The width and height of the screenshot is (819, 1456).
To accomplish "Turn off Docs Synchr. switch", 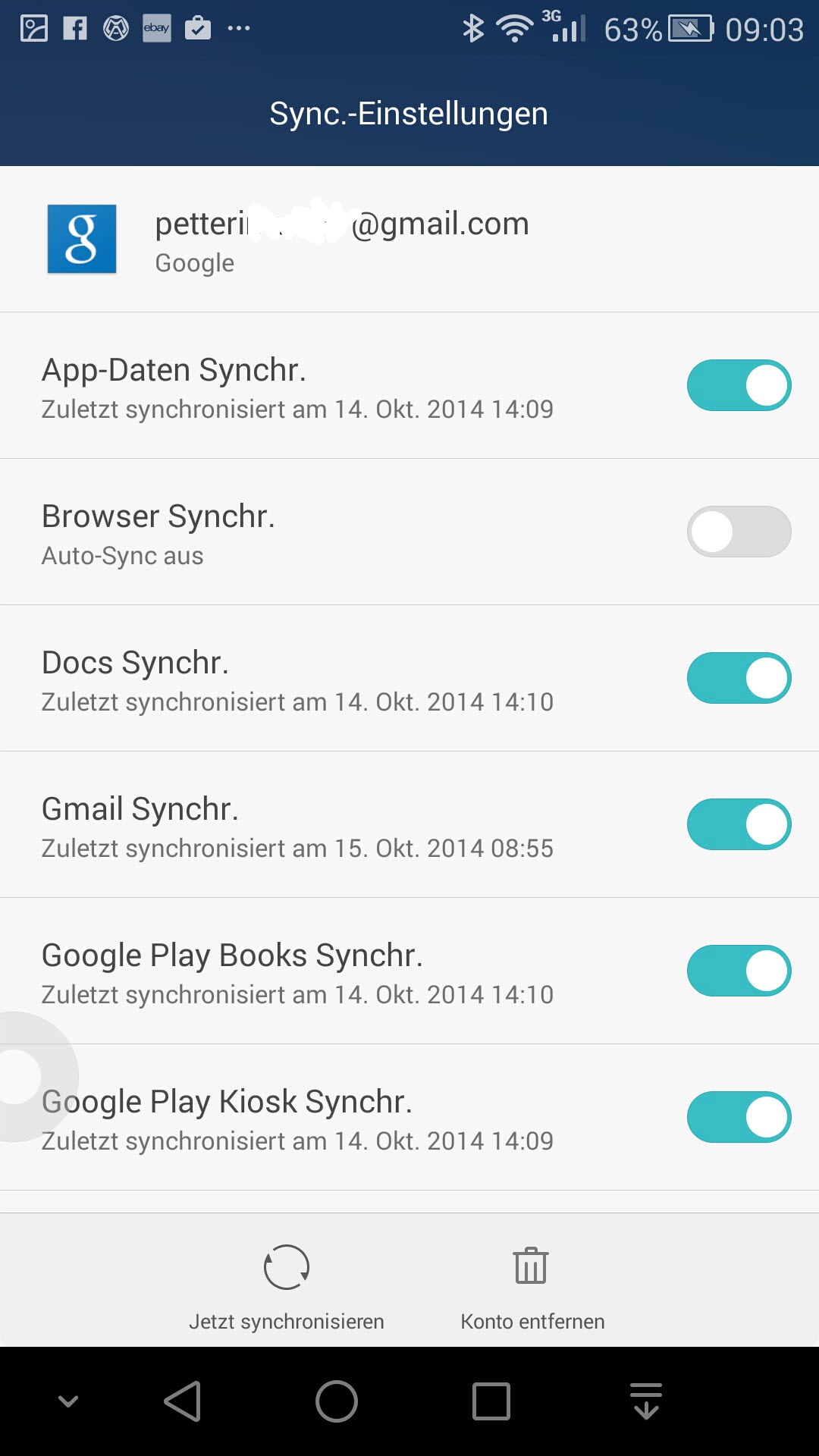I will click(739, 678).
